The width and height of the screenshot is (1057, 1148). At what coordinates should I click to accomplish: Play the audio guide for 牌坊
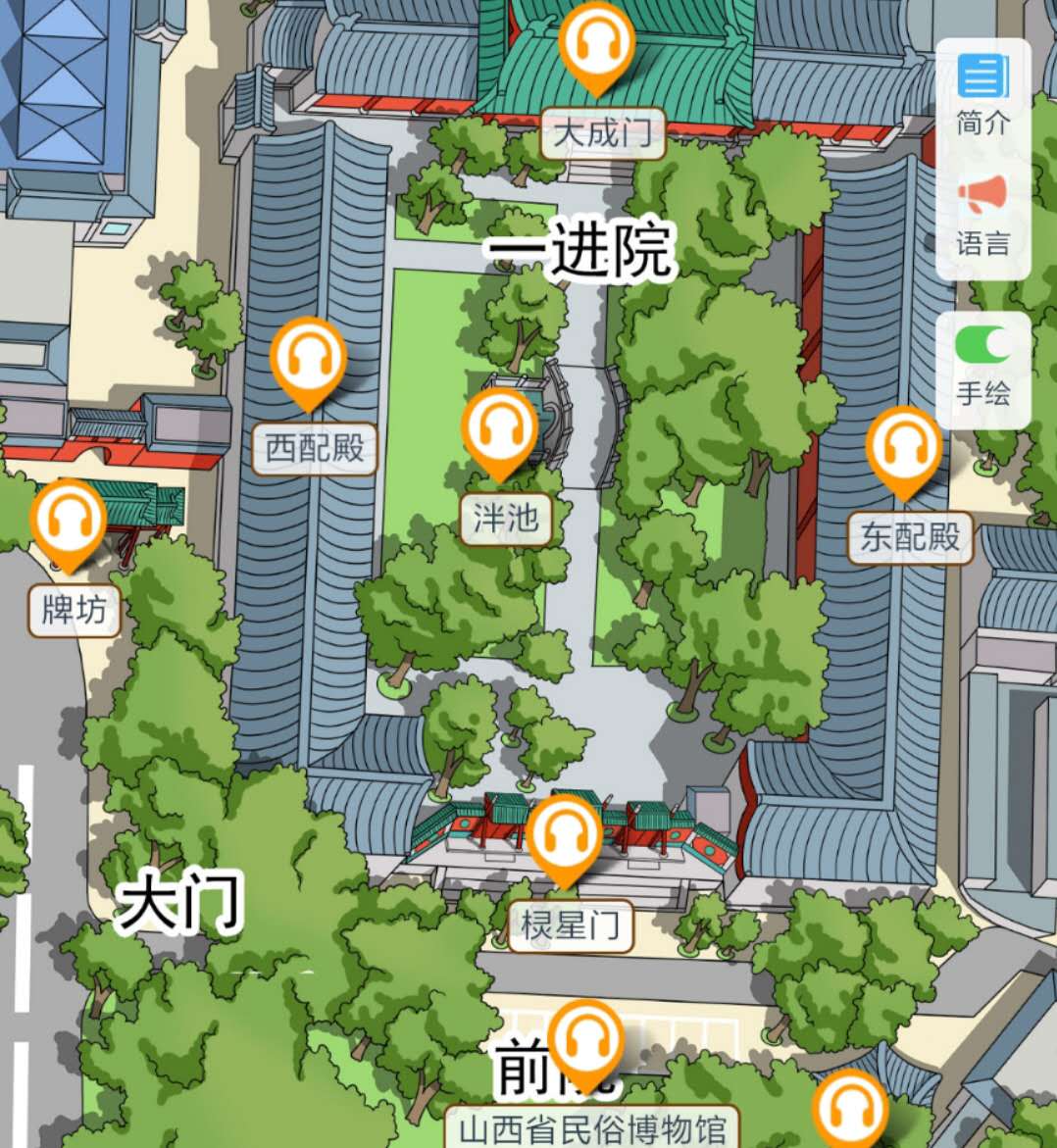[68, 522]
